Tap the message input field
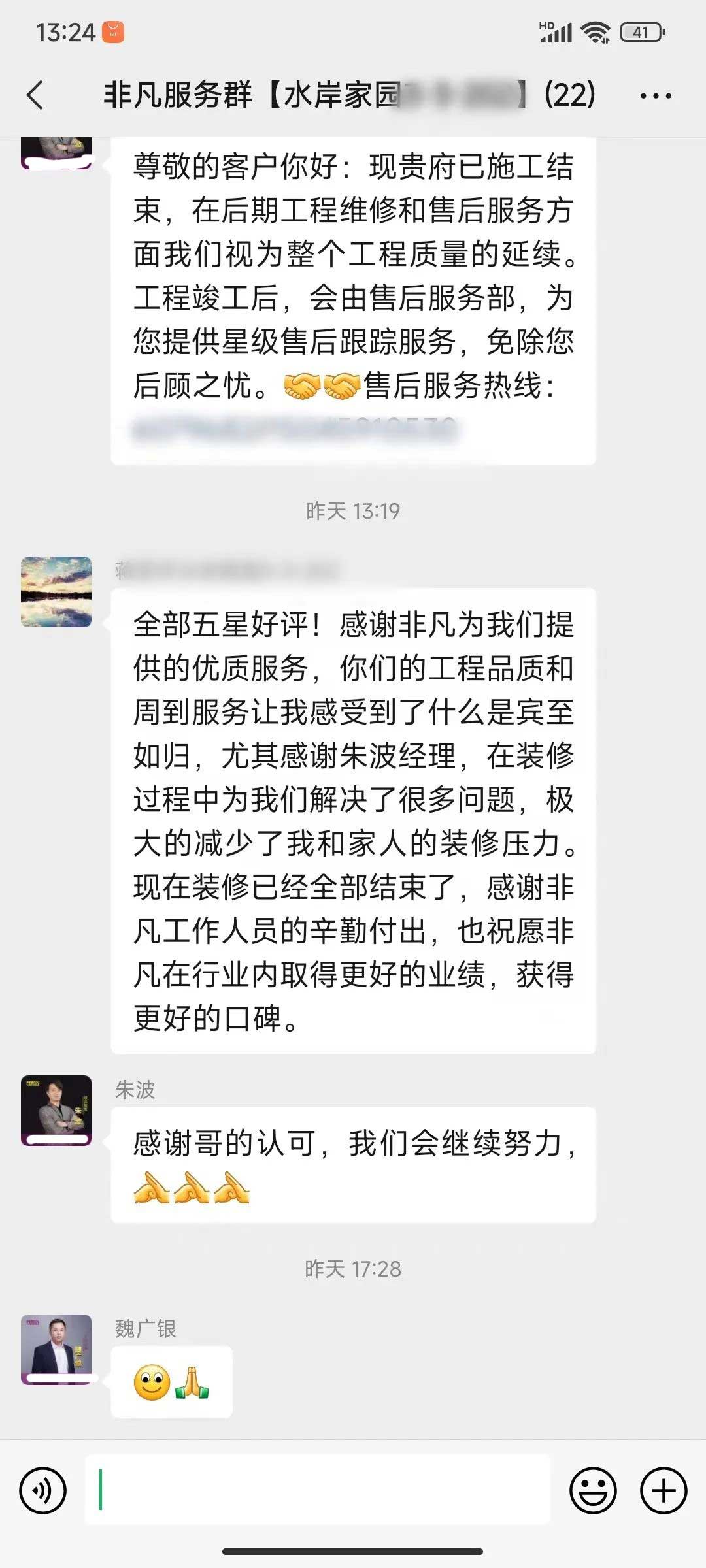Image resolution: width=706 pixels, height=1568 pixels. [318, 1490]
